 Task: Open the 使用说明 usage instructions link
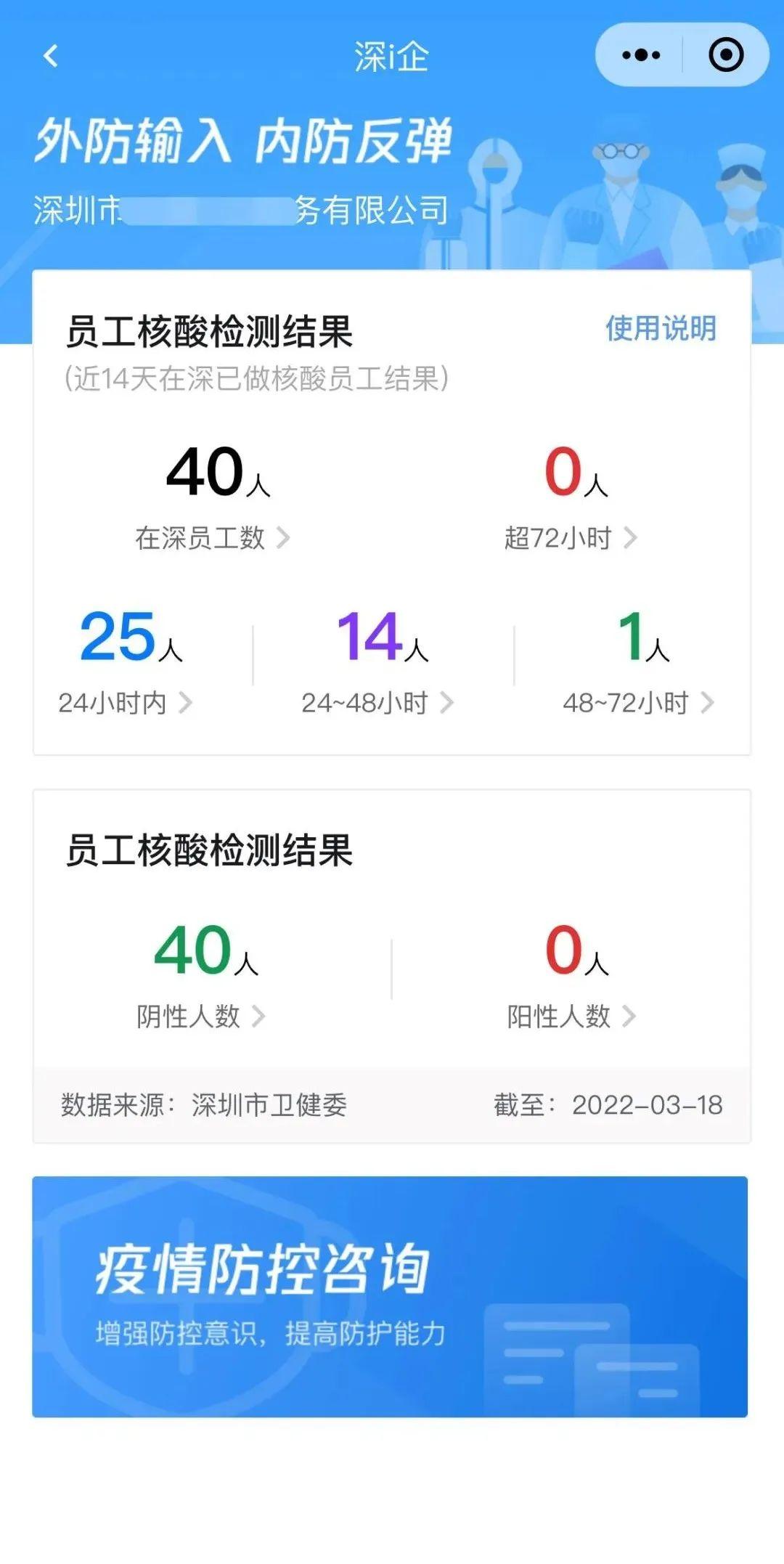(x=661, y=328)
